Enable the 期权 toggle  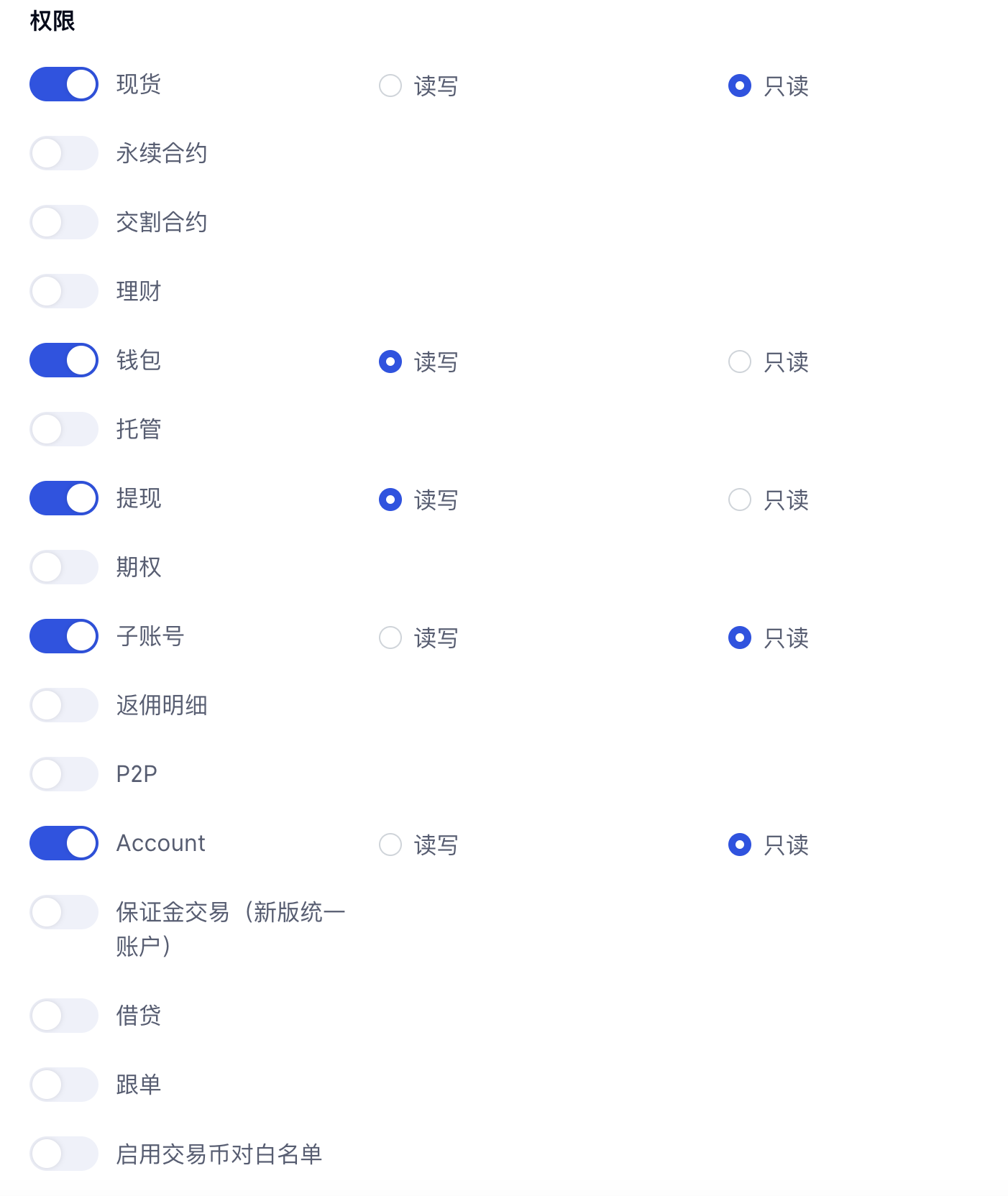click(63, 567)
